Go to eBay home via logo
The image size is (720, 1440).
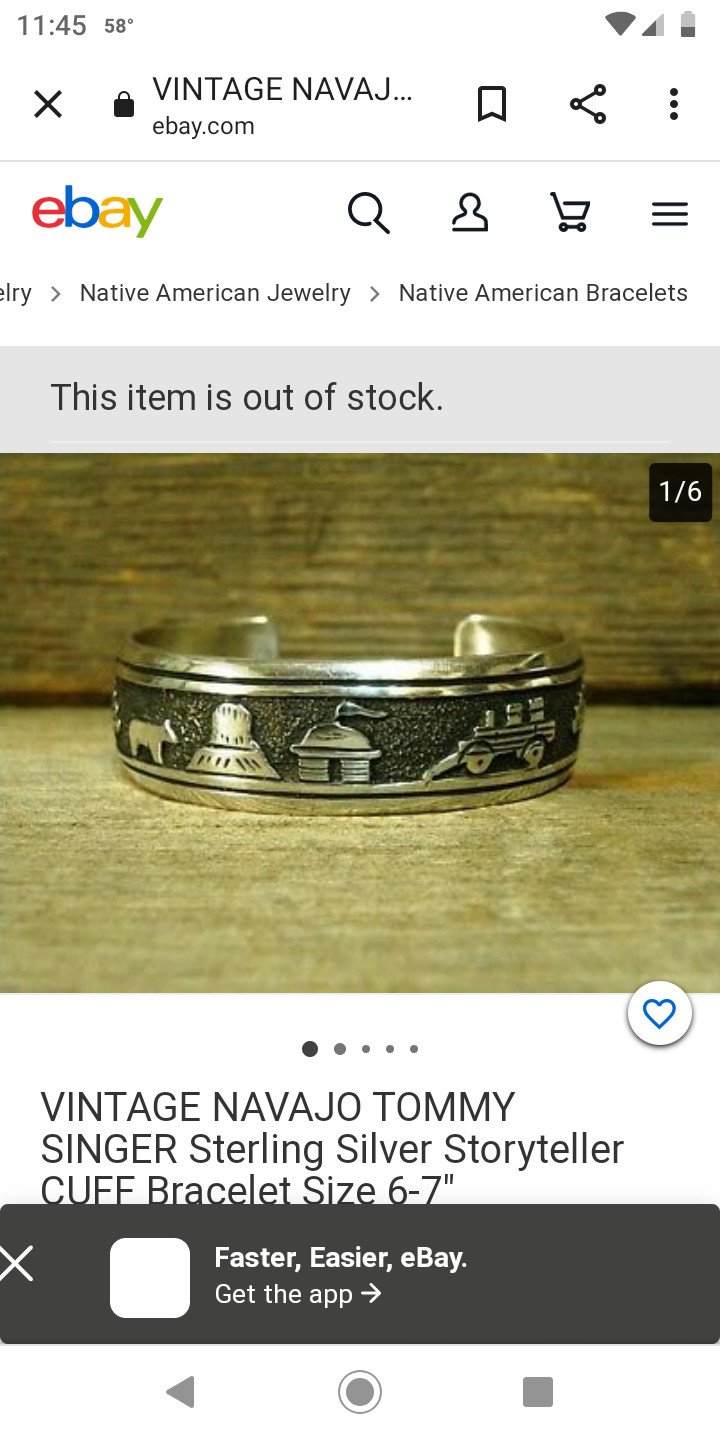[97, 212]
